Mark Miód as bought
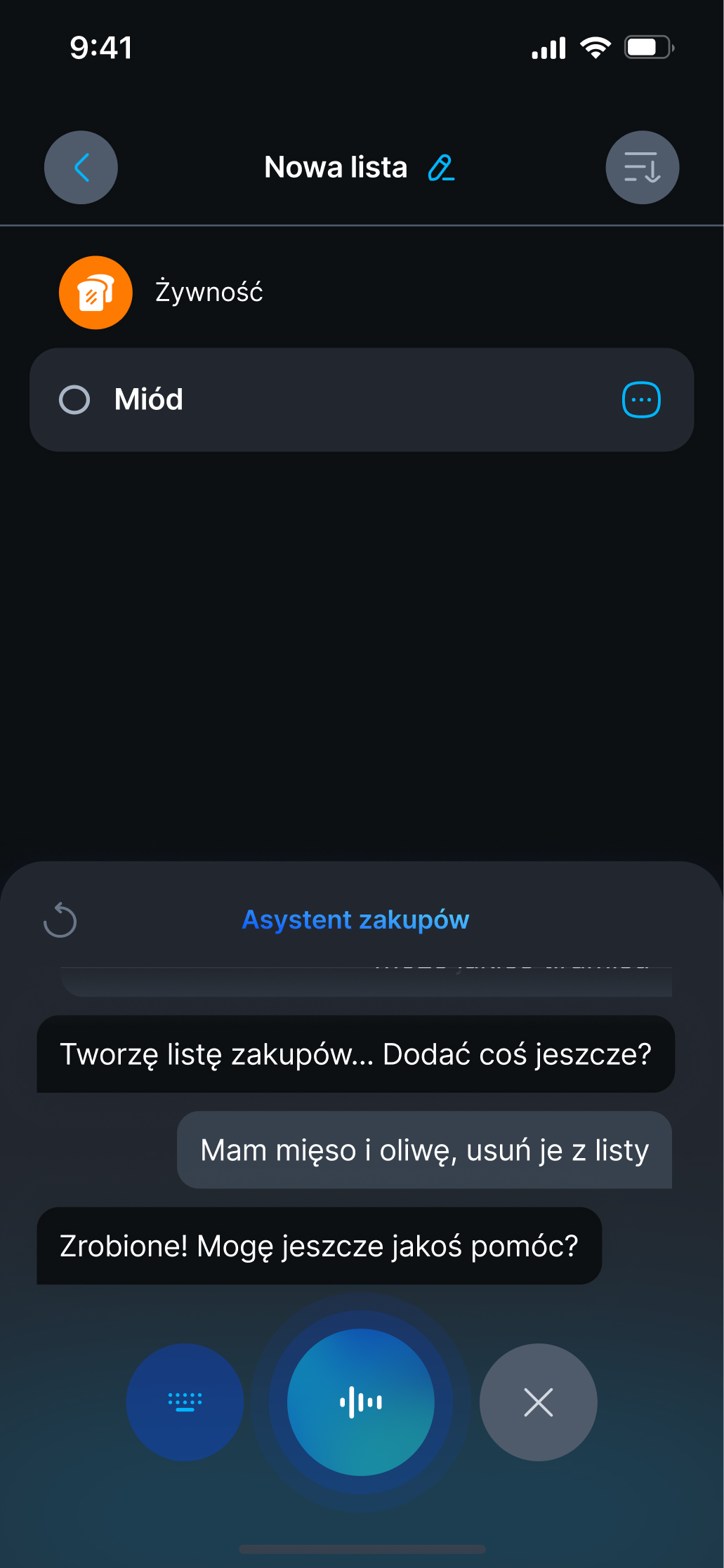The width and height of the screenshot is (724, 1568). 74,400
